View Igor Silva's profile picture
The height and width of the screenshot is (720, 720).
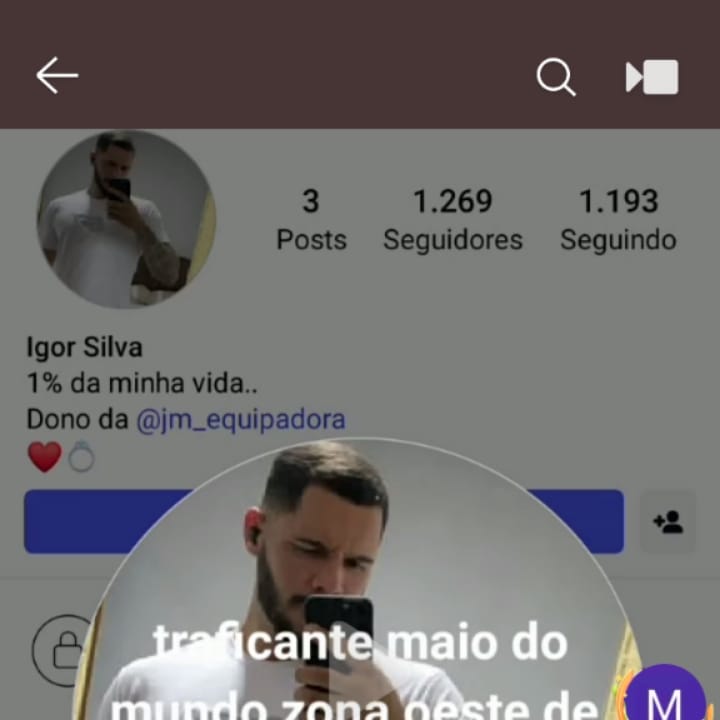[126, 219]
